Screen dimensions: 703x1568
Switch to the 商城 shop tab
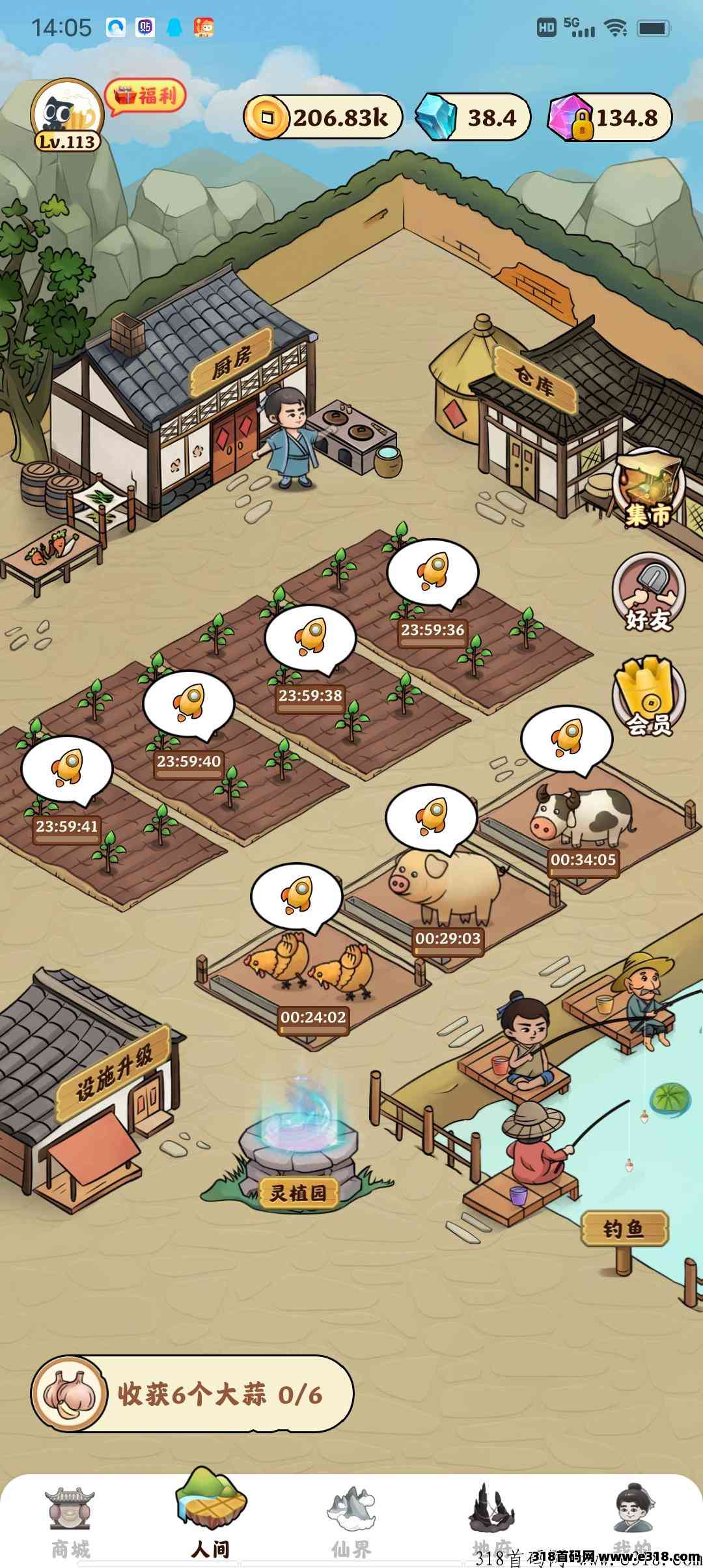71,1515
